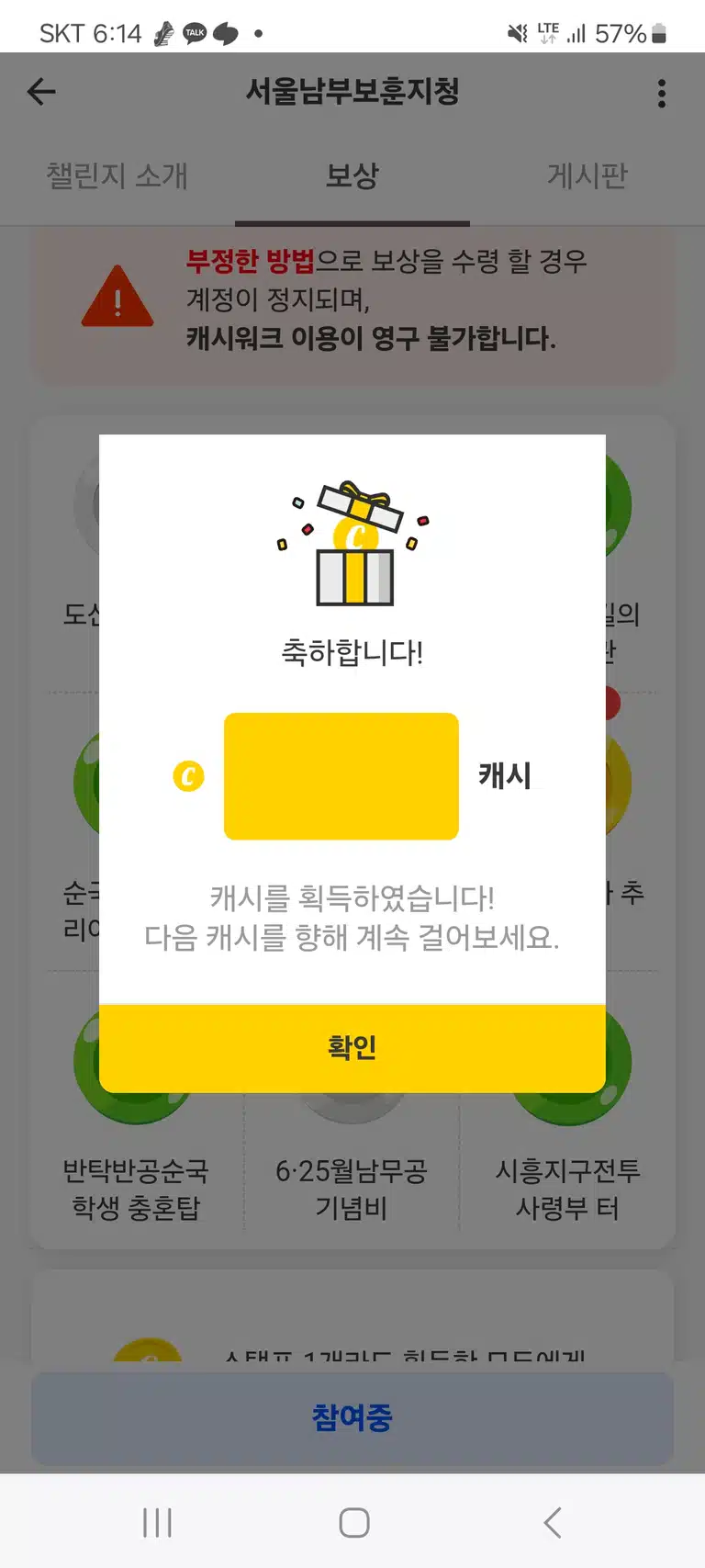Open the 게시판 tab
The height and width of the screenshot is (1568, 705).
pos(587,175)
